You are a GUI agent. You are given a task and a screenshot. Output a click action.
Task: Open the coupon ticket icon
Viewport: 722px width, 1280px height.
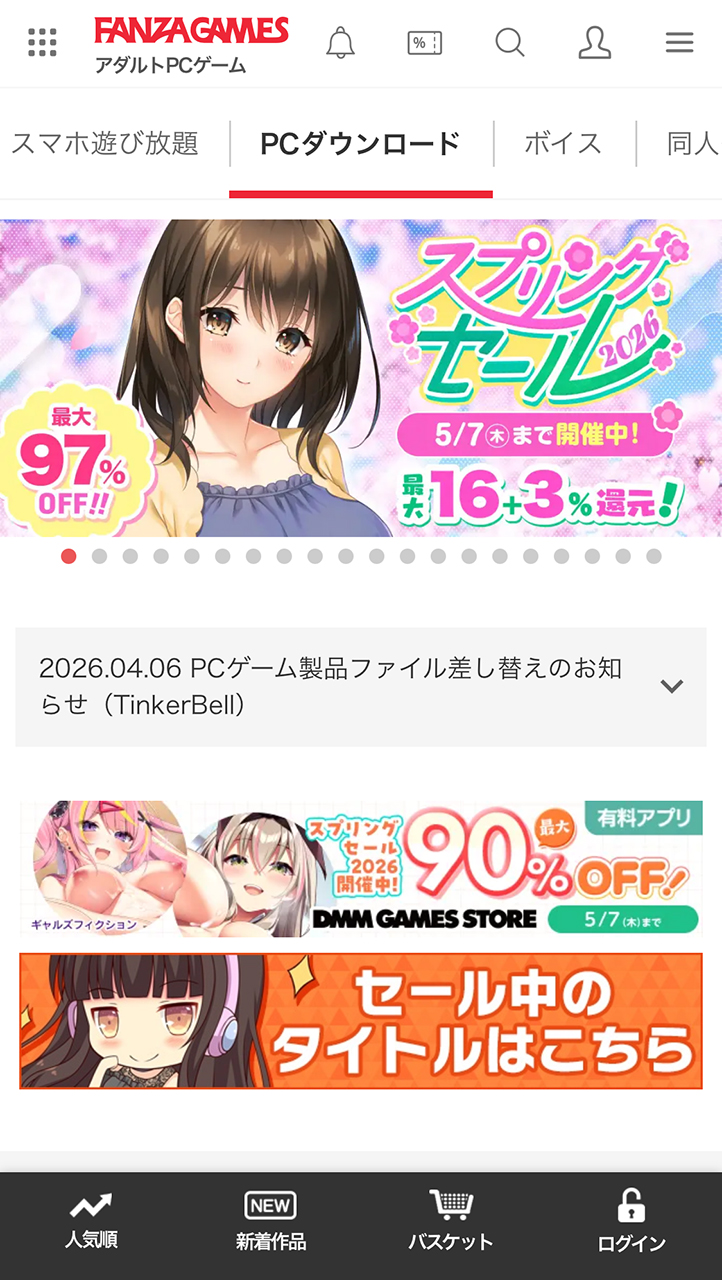click(425, 43)
